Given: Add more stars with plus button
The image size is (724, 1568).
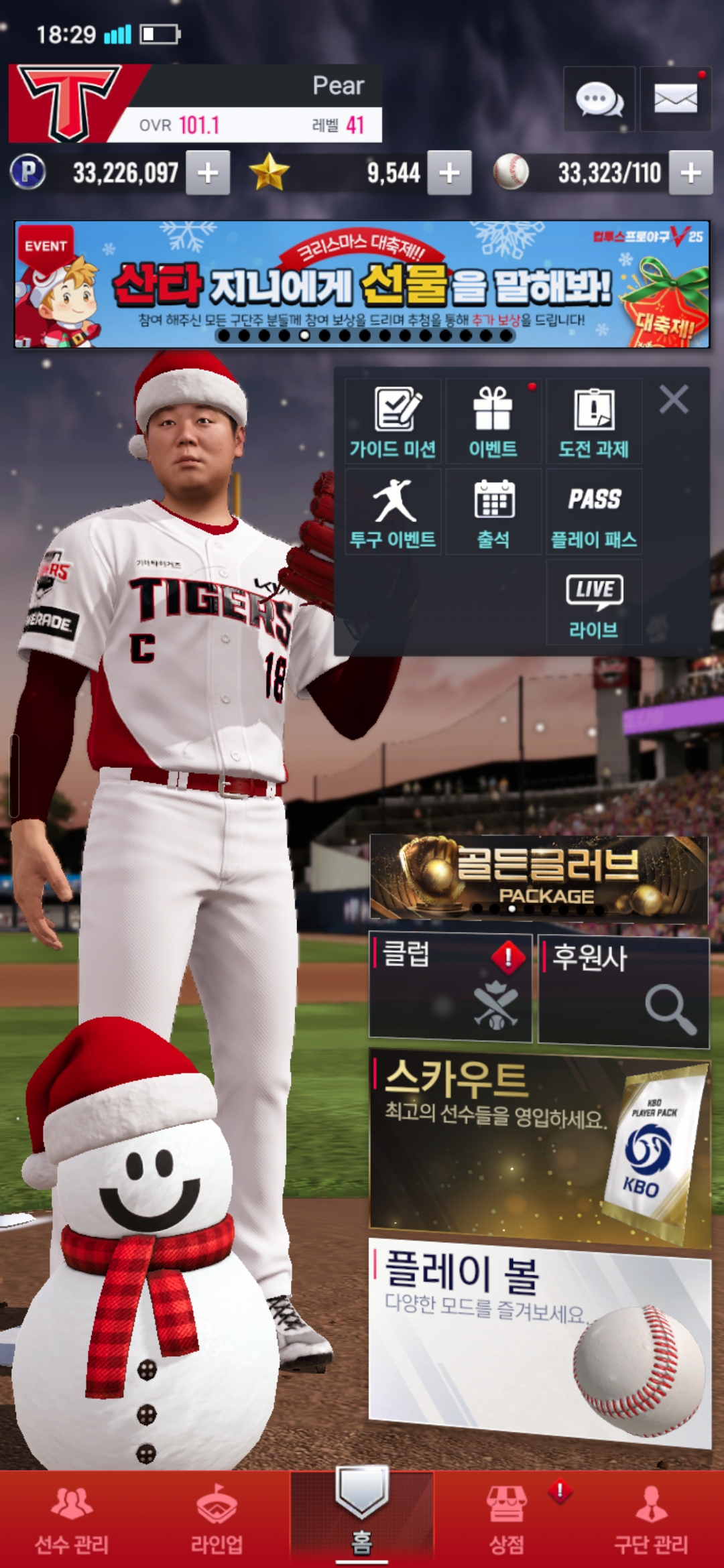Looking at the screenshot, I should pos(449,173).
